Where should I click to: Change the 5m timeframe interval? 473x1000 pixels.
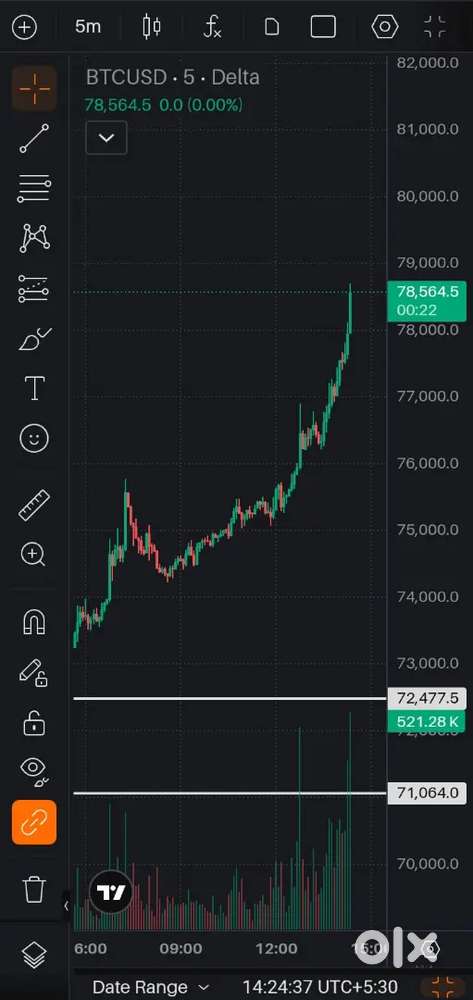click(88, 27)
